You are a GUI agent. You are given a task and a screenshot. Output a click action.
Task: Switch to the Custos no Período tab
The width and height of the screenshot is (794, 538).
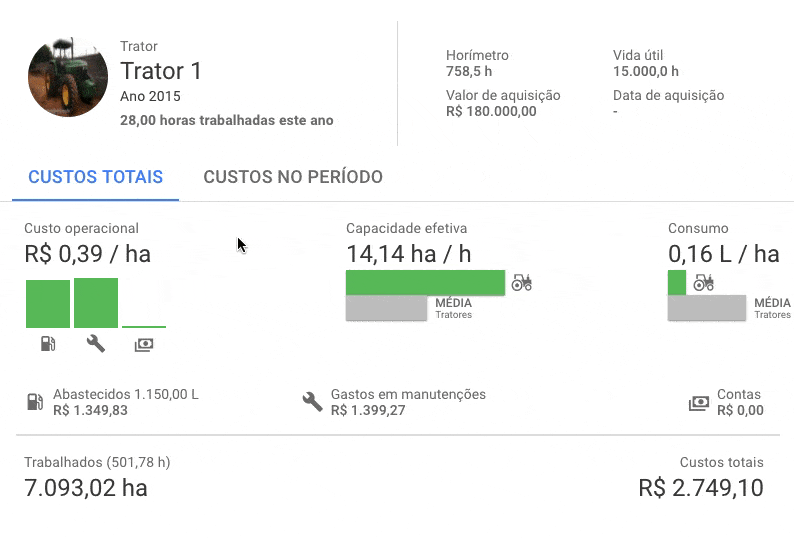[292, 177]
